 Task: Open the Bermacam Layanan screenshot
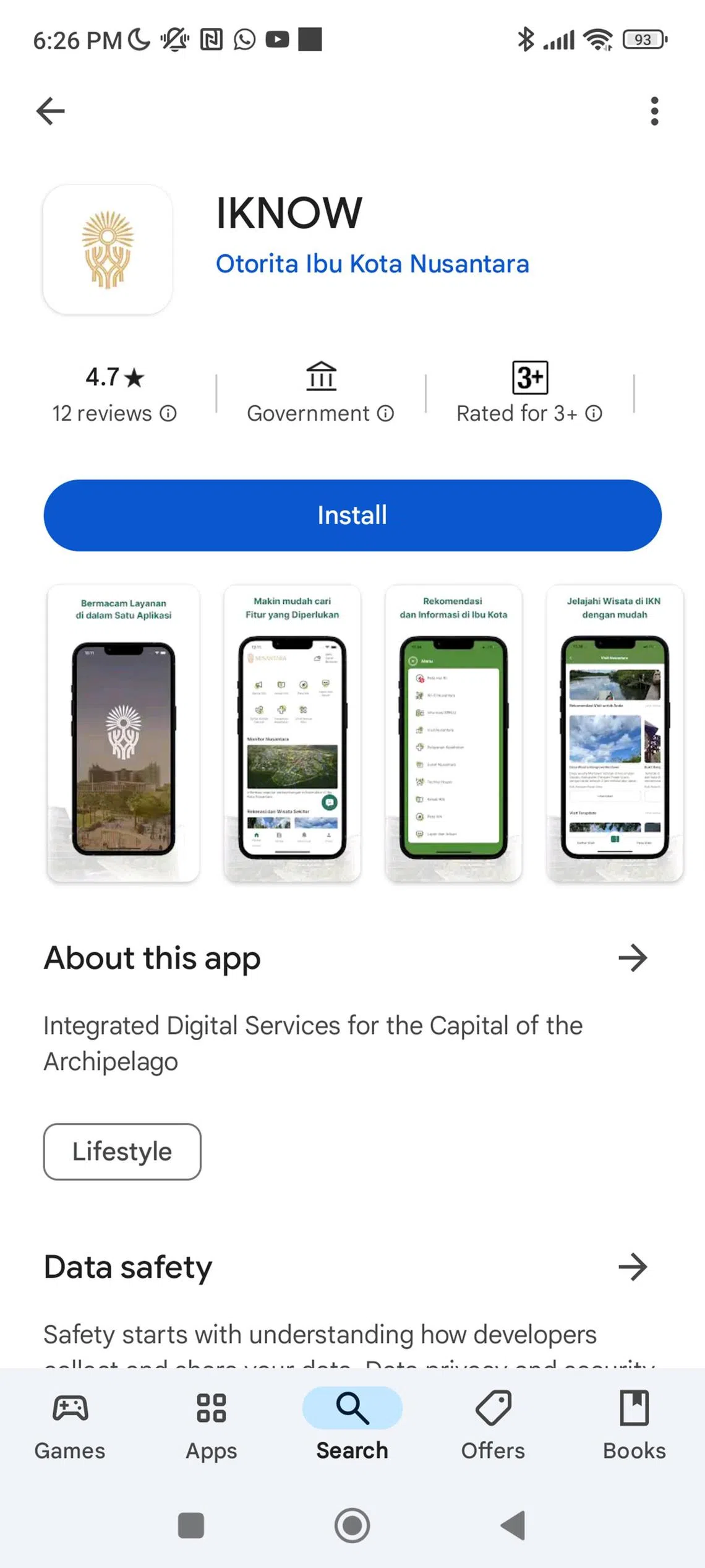tap(124, 733)
